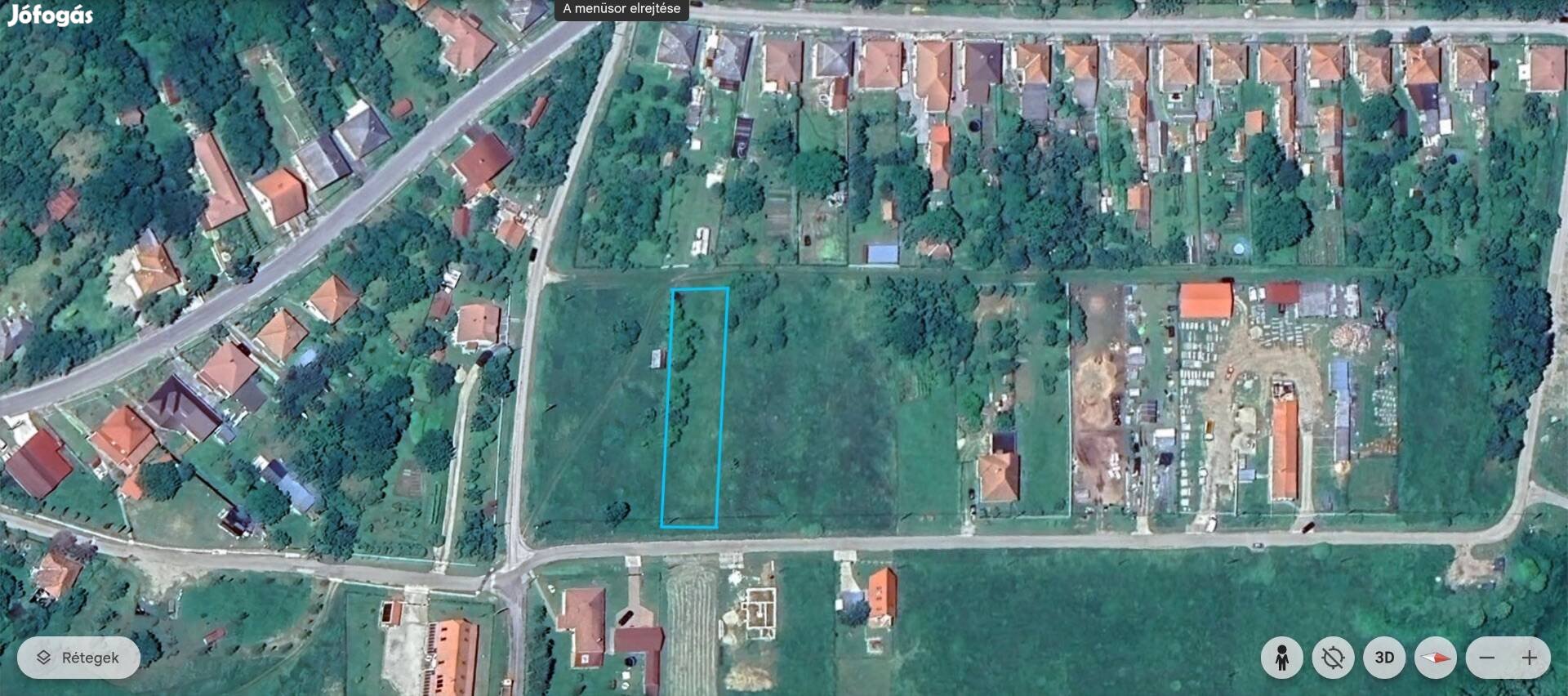Hide the menu bar via "A menüsor elrejtése"

(621, 9)
